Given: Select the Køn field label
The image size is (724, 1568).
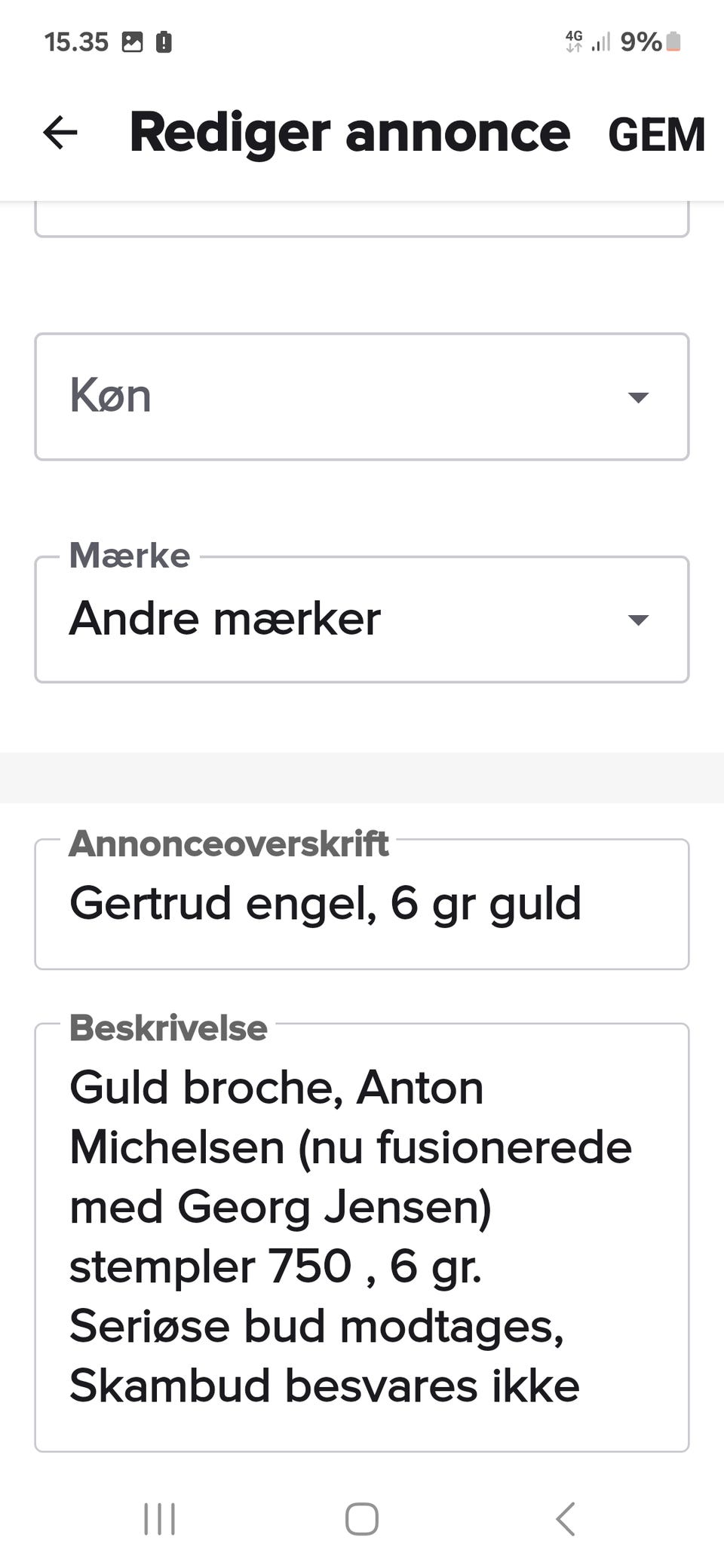Looking at the screenshot, I should (110, 396).
